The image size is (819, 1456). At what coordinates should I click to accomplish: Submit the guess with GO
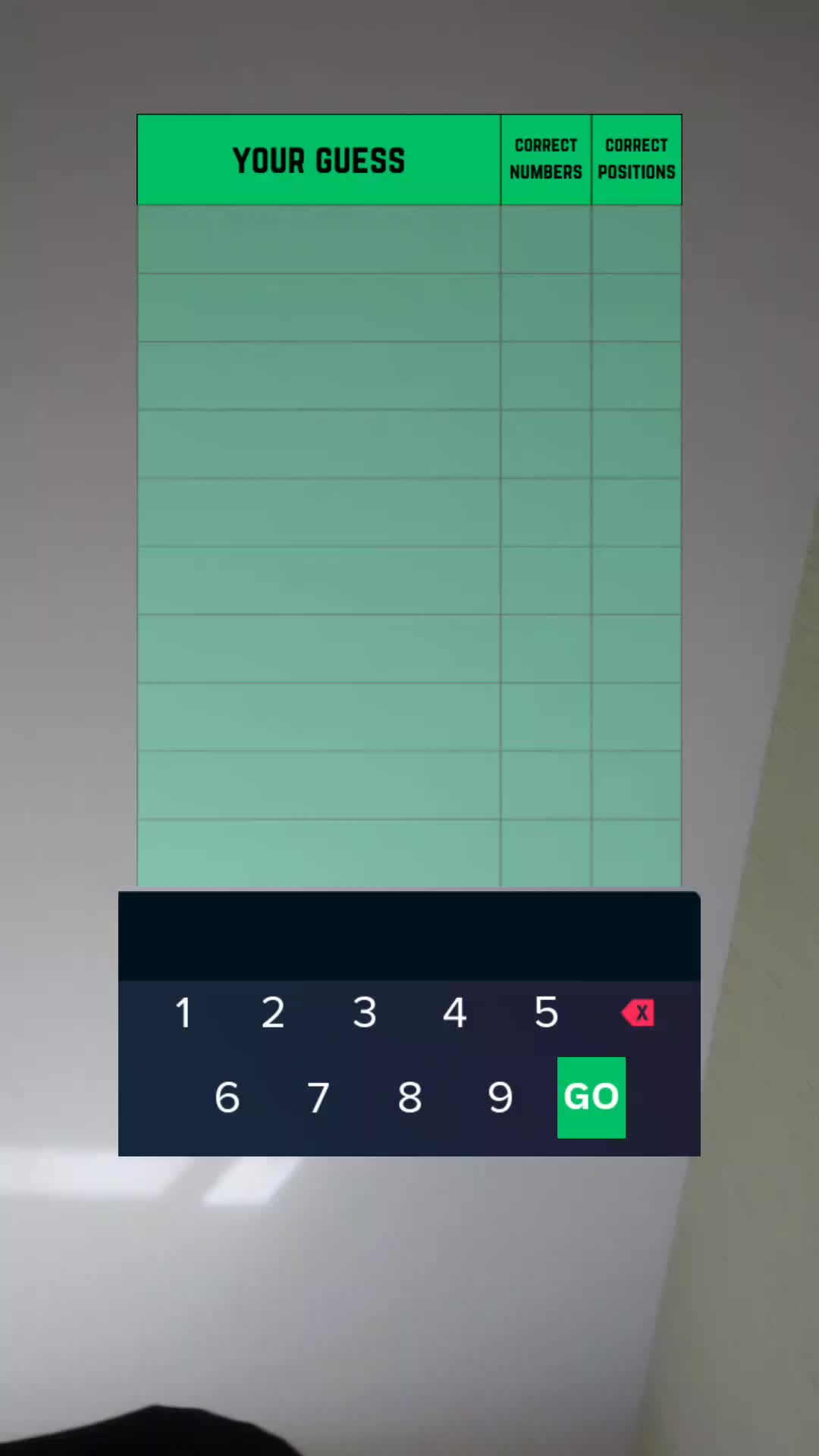coord(591,1097)
